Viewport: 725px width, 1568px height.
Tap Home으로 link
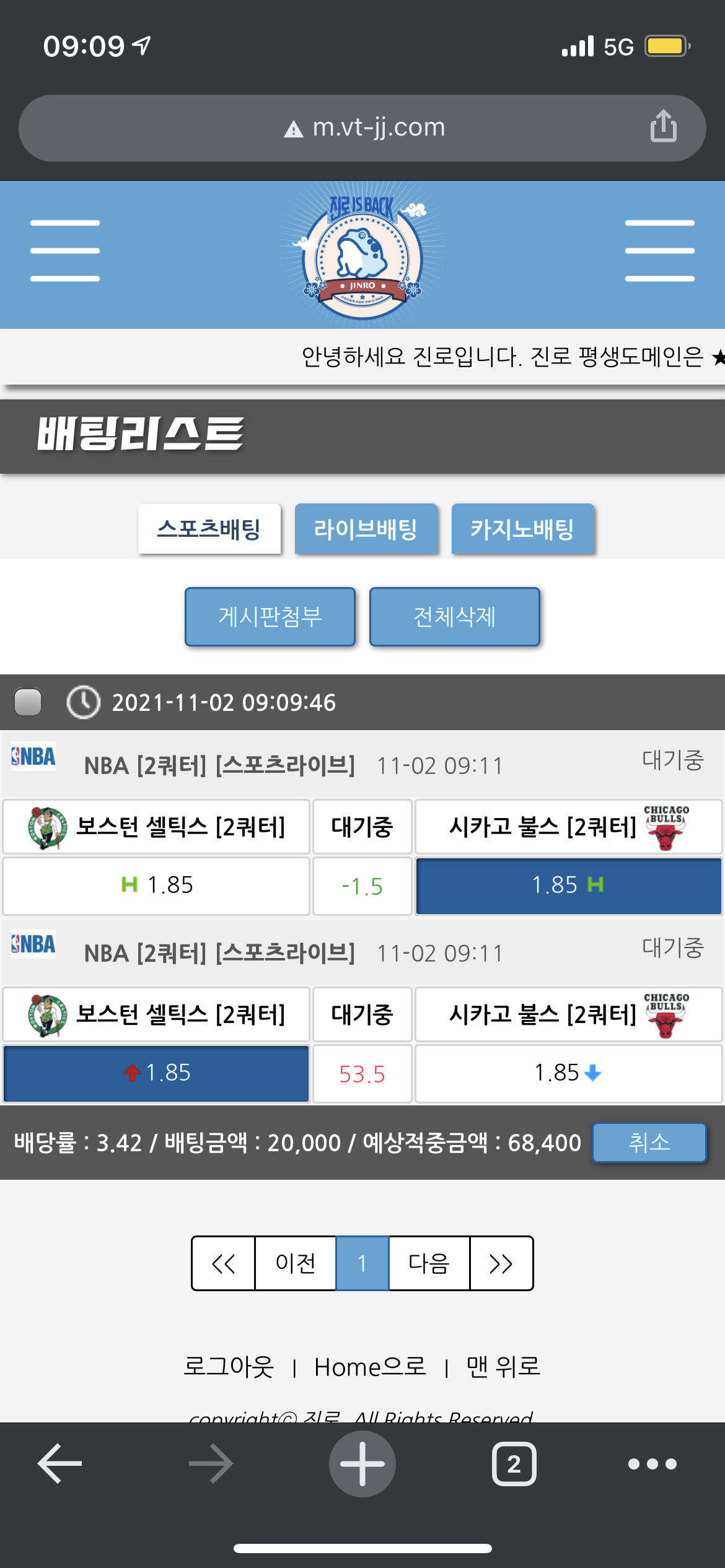[x=370, y=1367]
